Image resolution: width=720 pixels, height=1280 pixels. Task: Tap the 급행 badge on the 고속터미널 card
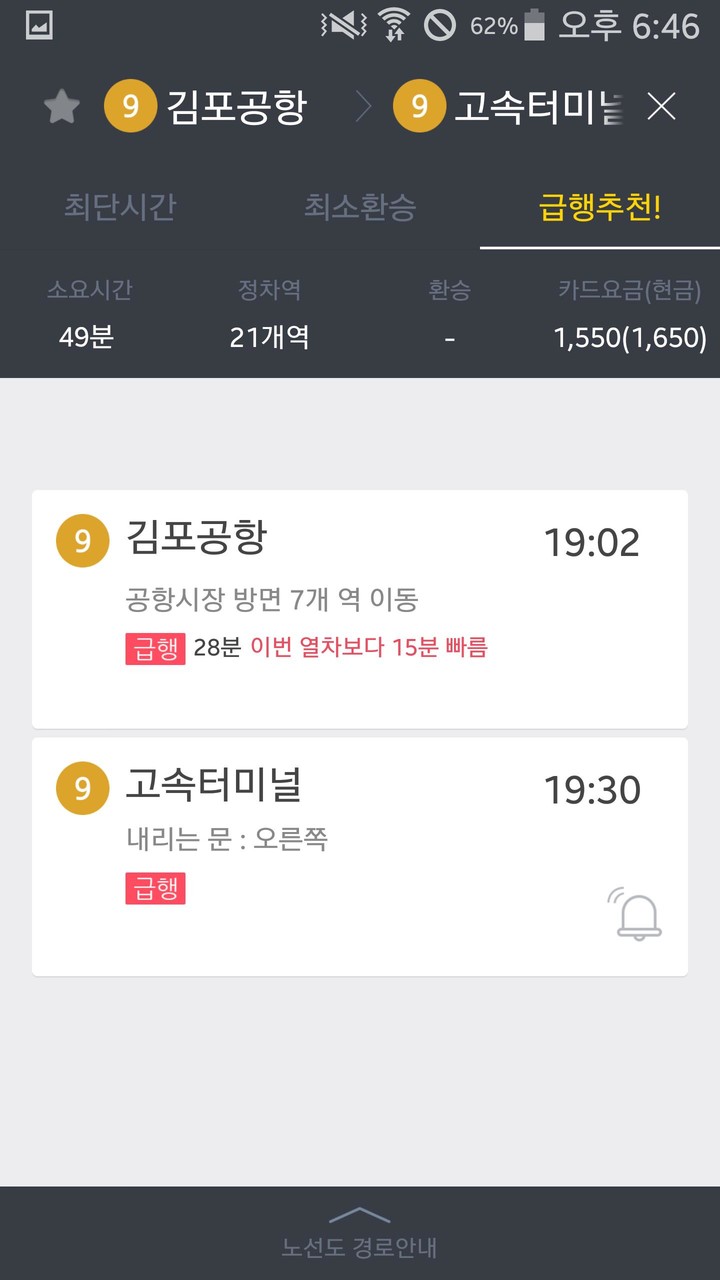pyautogui.click(x=155, y=889)
